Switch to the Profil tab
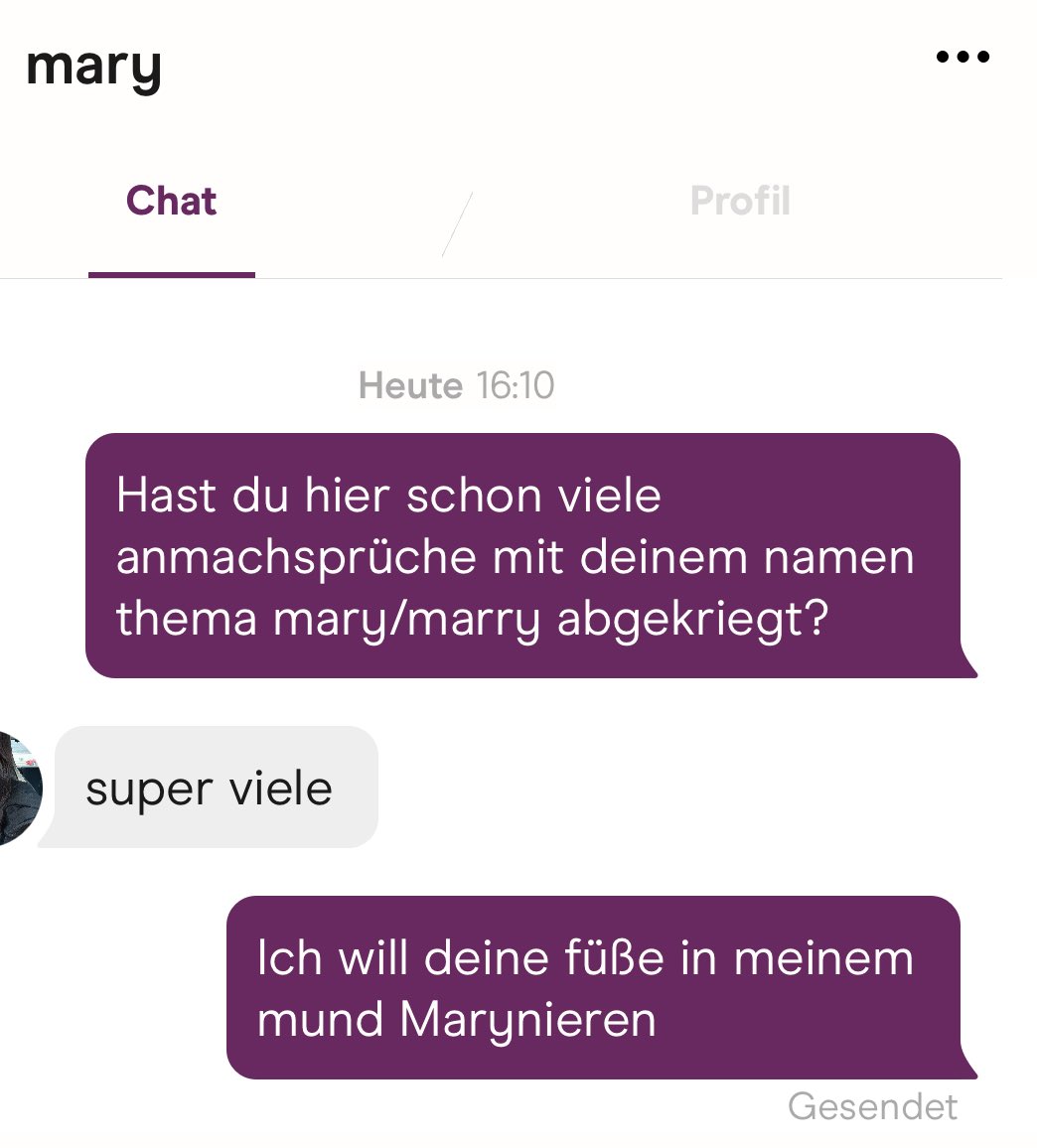 [x=740, y=202]
